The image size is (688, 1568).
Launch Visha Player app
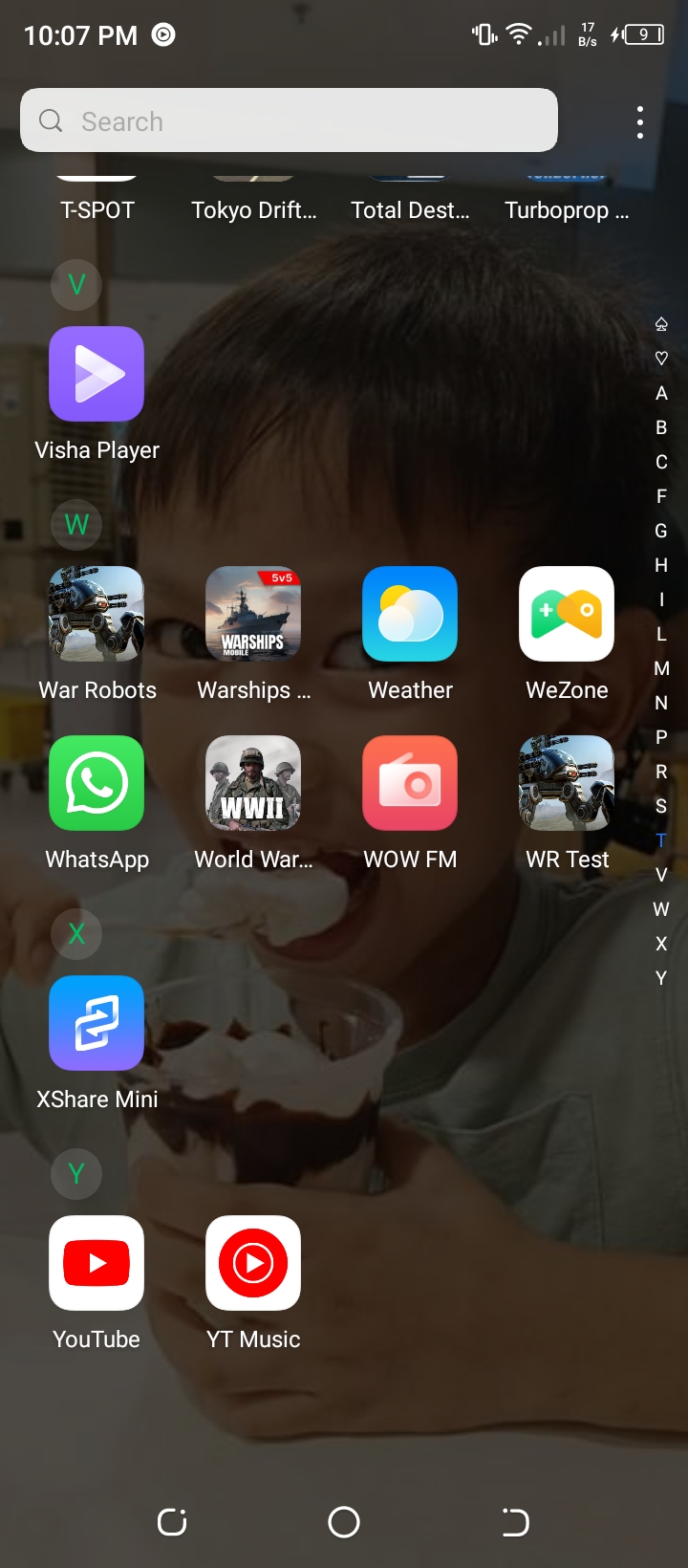point(97,374)
